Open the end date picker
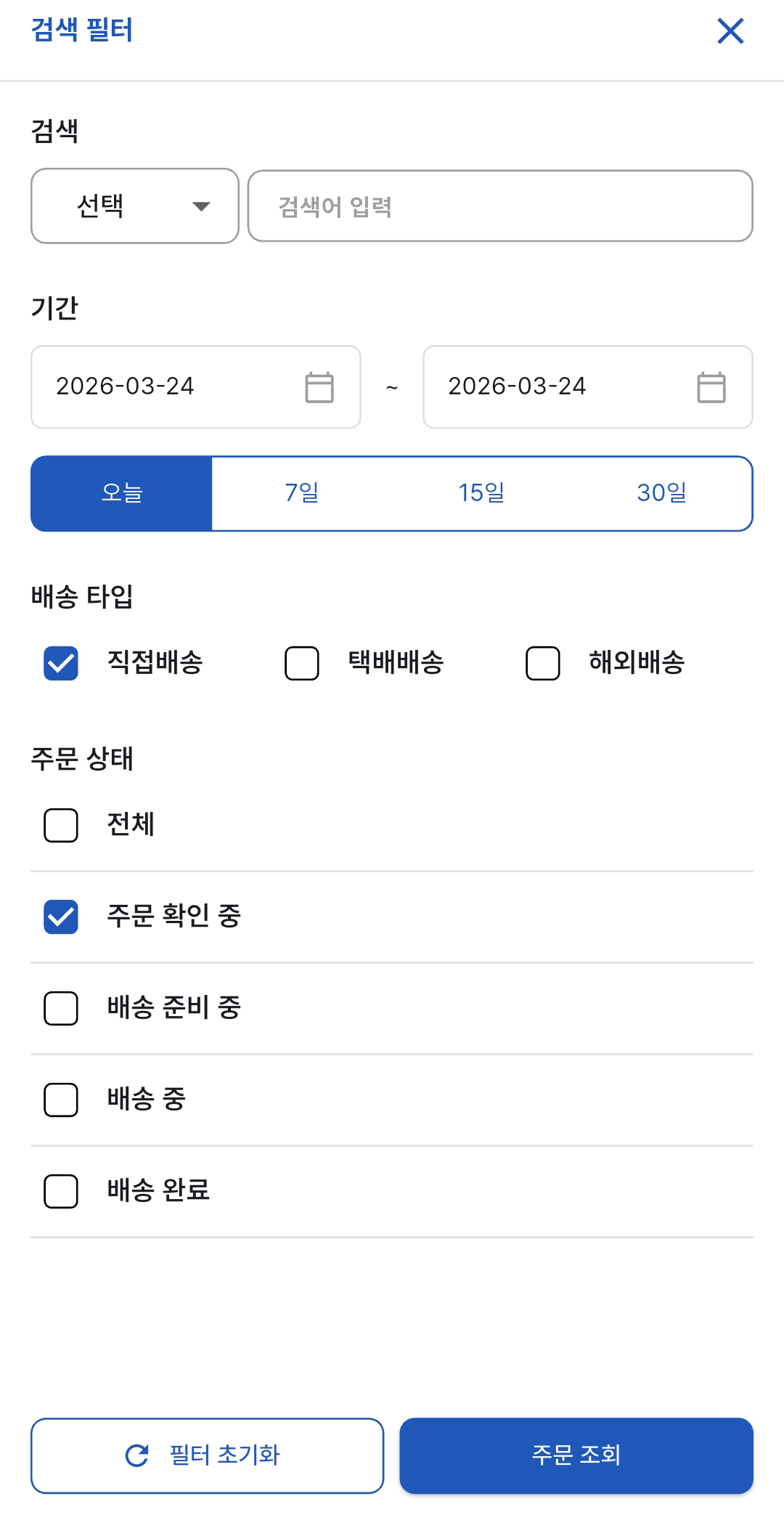Viewport: 784px width, 1536px height. pos(711,387)
